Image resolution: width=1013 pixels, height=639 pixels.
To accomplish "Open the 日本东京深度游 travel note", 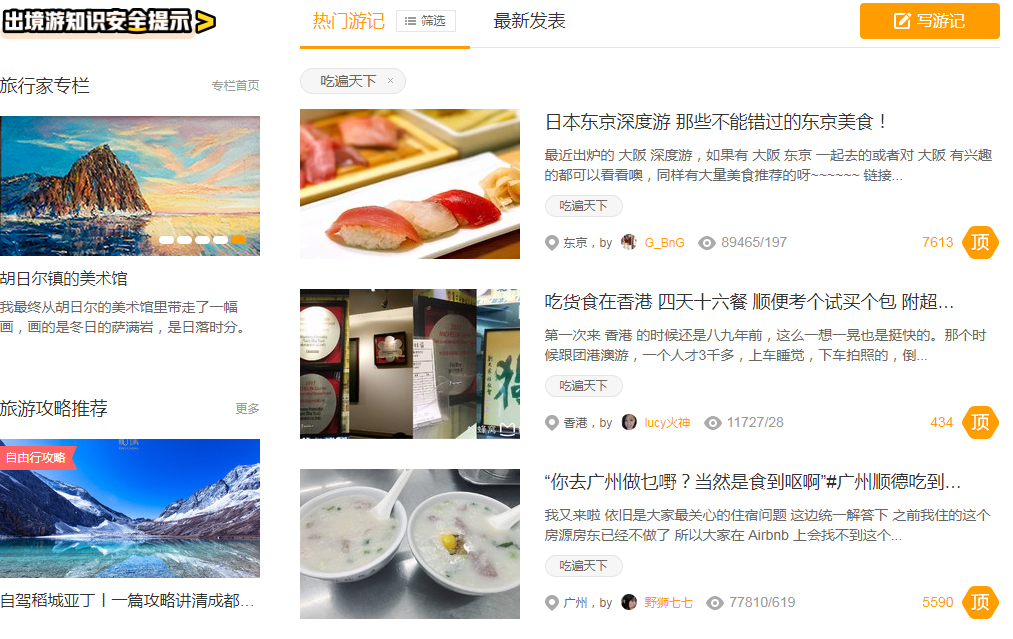I will [x=716, y=122].
